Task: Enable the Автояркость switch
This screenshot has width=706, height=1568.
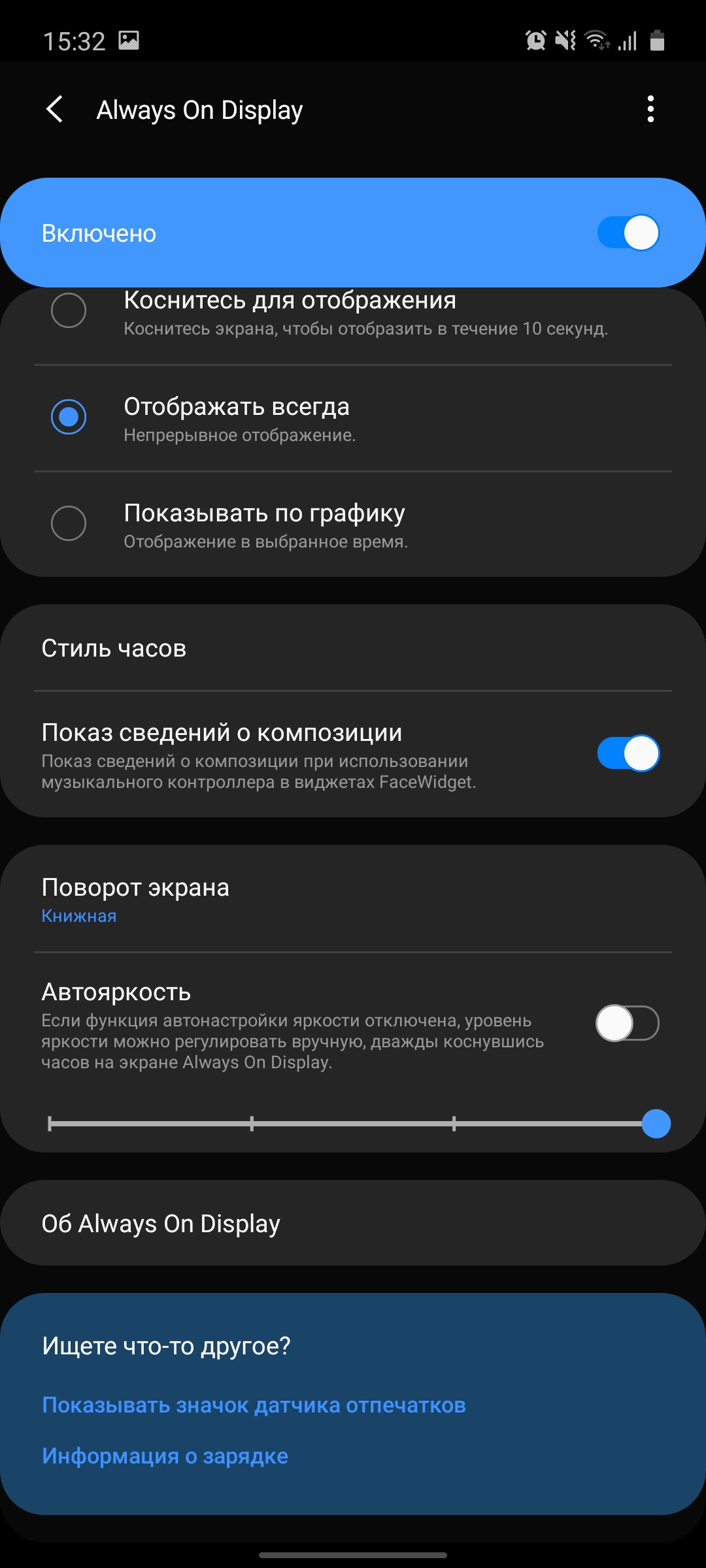Action: click(628, 1023)
